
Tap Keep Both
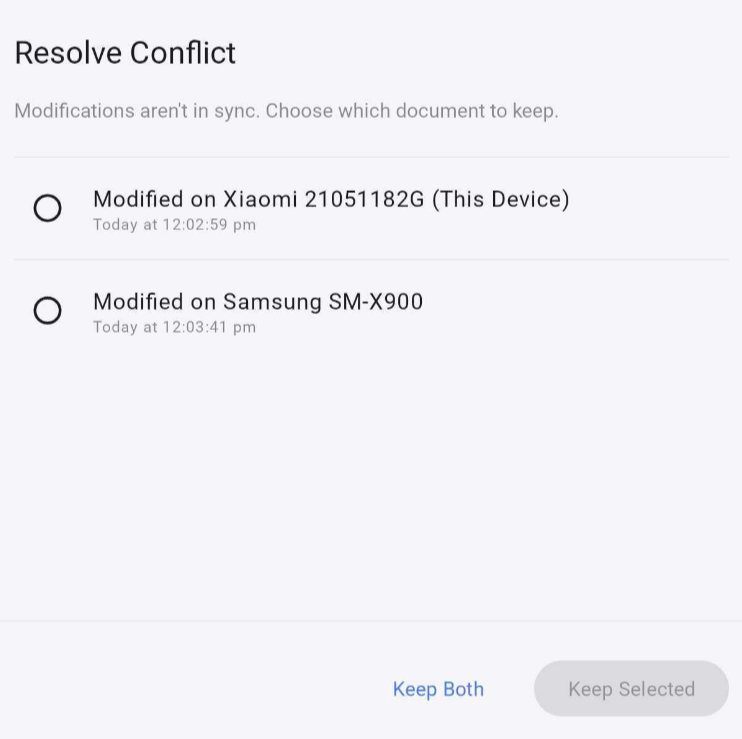[x=438, y=689]
